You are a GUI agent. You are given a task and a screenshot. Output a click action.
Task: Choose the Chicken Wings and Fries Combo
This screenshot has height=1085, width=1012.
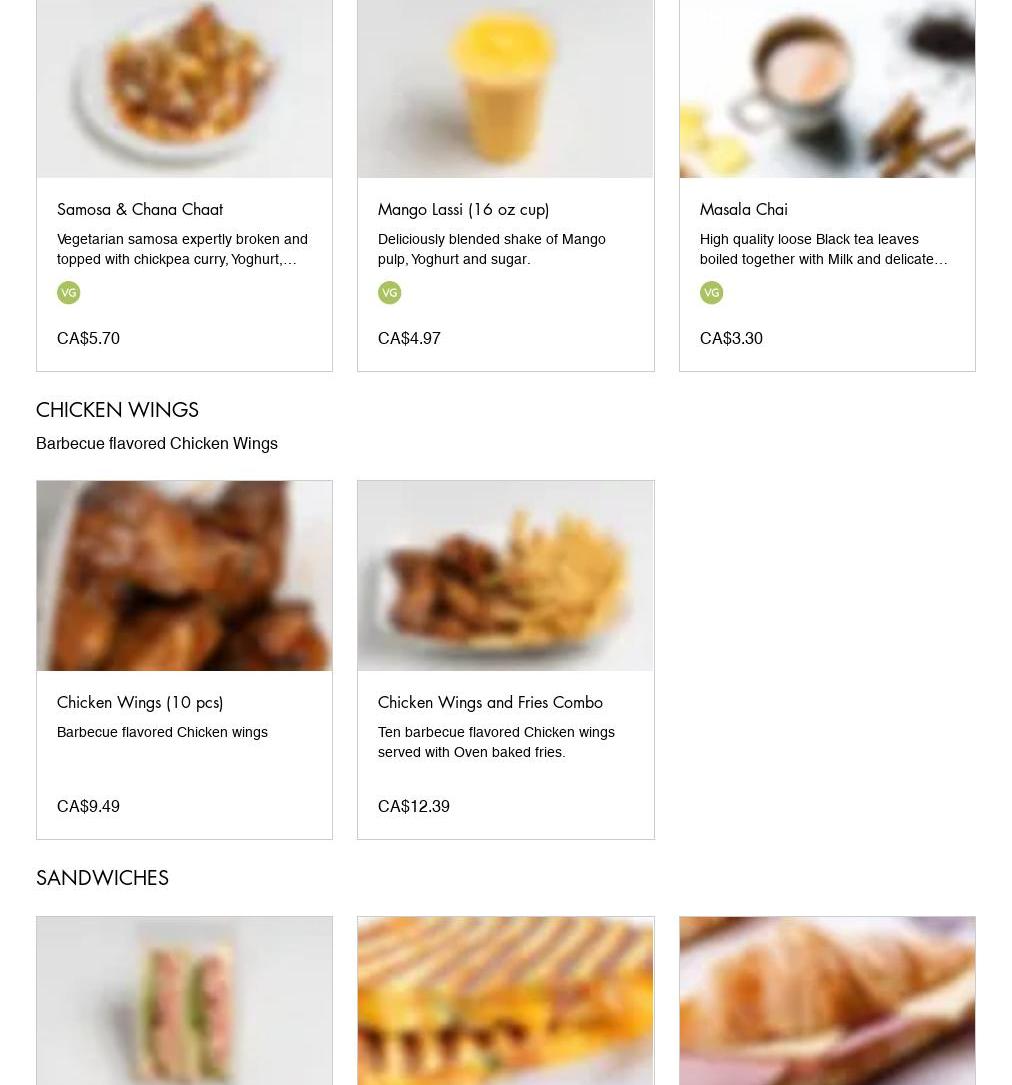(x=490, y=702)
